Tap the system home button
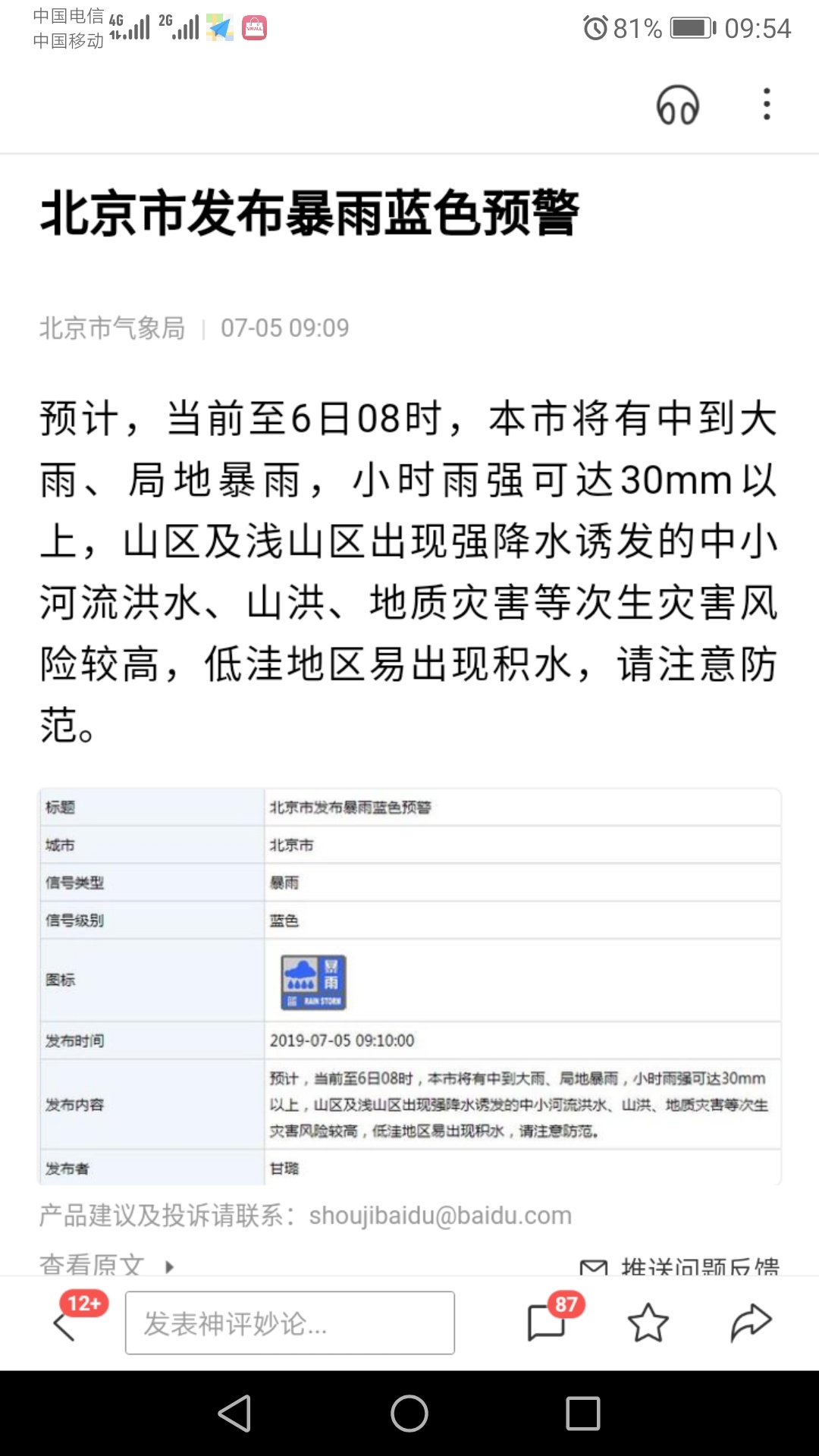Image resolution: width=819 pixels, height=1456 pixels. click(x=409, y=1414)
